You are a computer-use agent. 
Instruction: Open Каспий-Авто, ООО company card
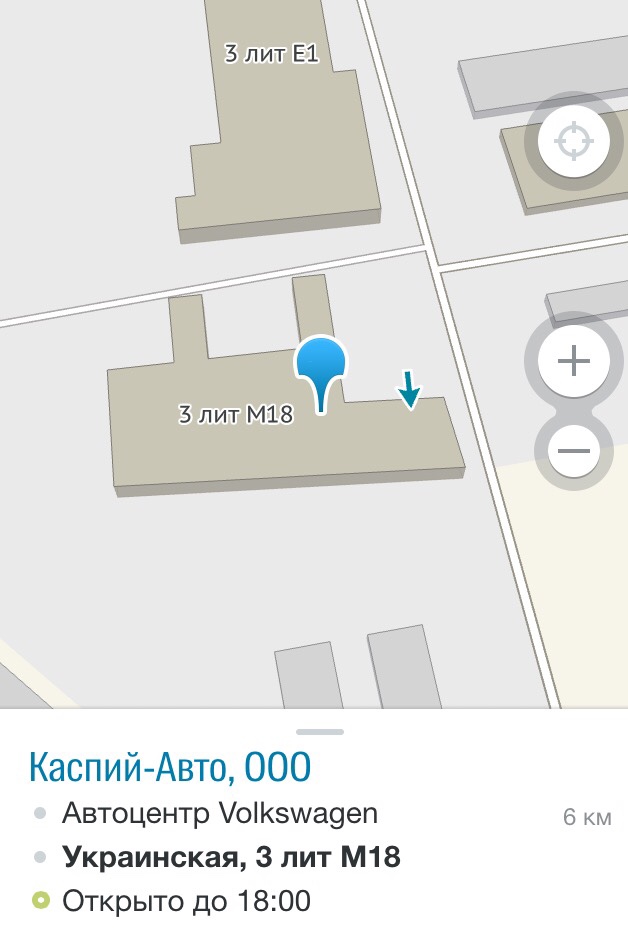point(170,768)
